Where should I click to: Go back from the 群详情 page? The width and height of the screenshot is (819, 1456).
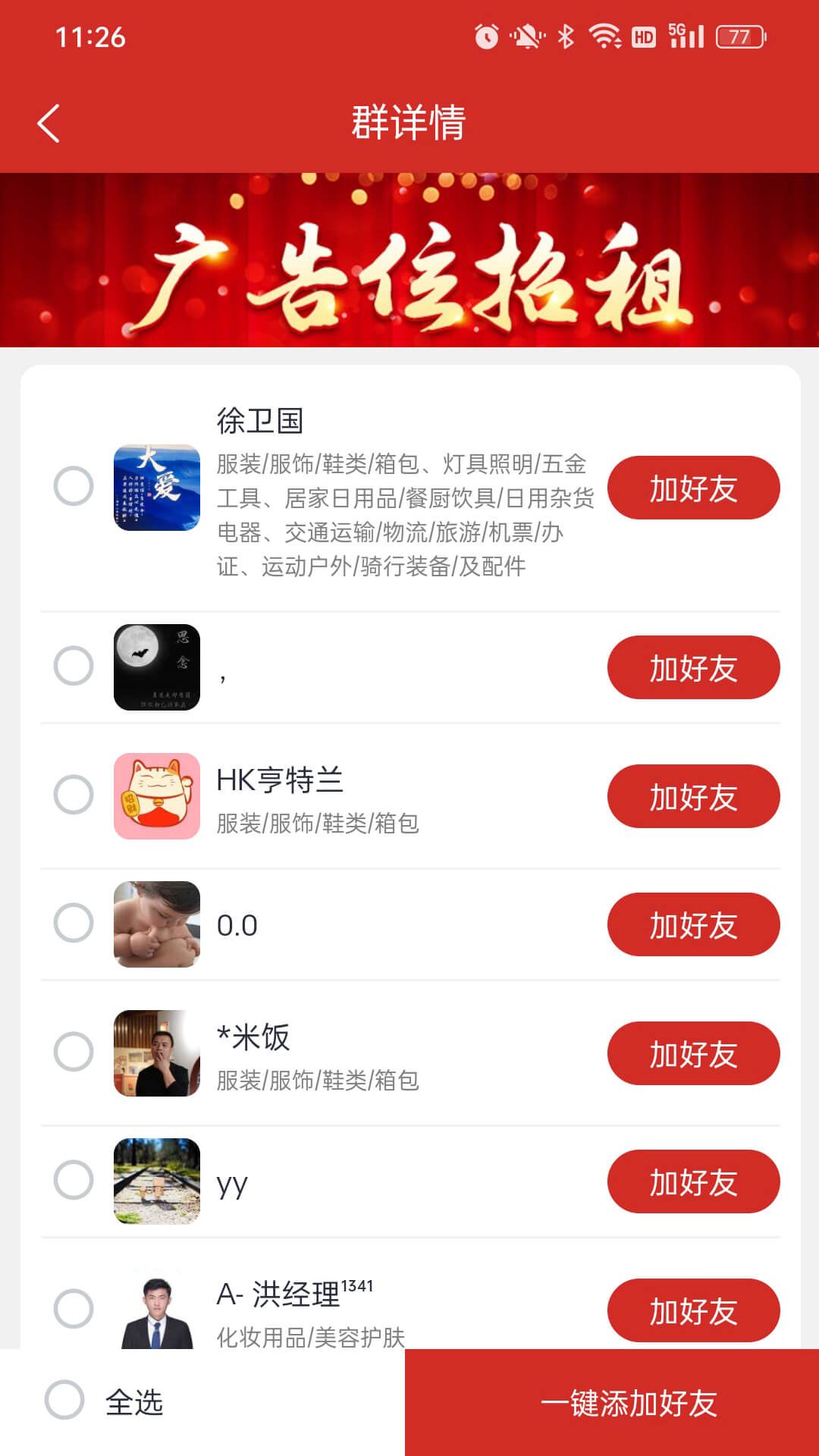(x=49, y=123)
